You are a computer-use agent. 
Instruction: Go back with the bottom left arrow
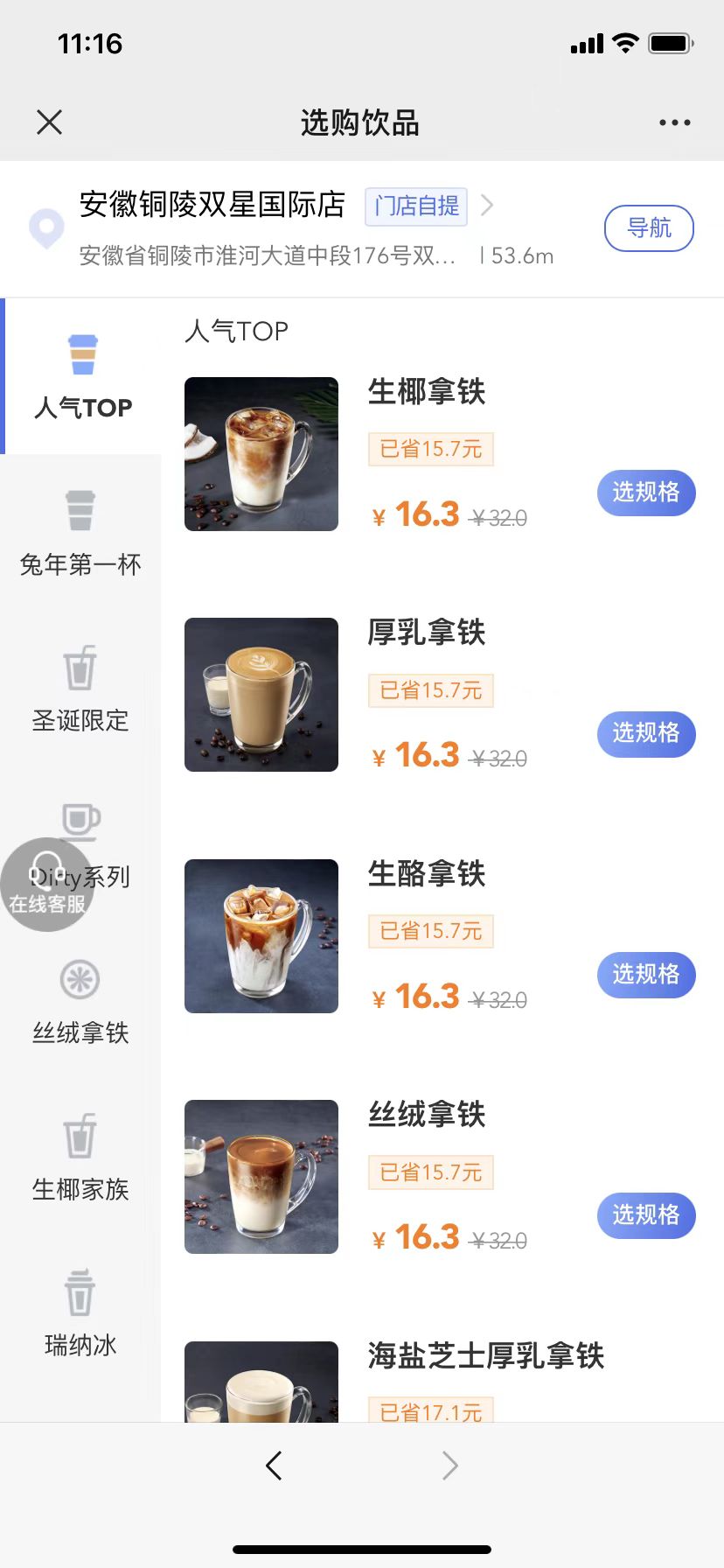pos(274,1466)
